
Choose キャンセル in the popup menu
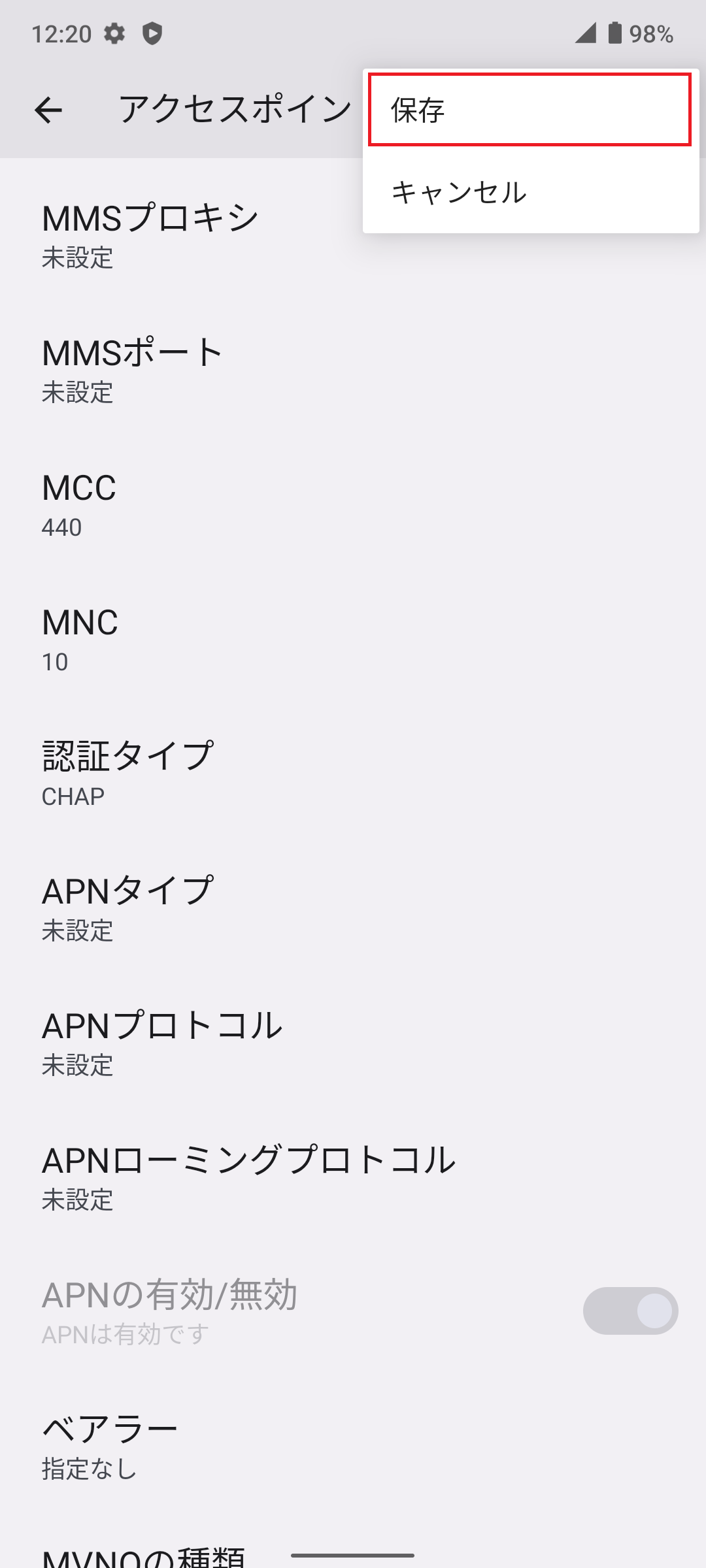[530, 192]
